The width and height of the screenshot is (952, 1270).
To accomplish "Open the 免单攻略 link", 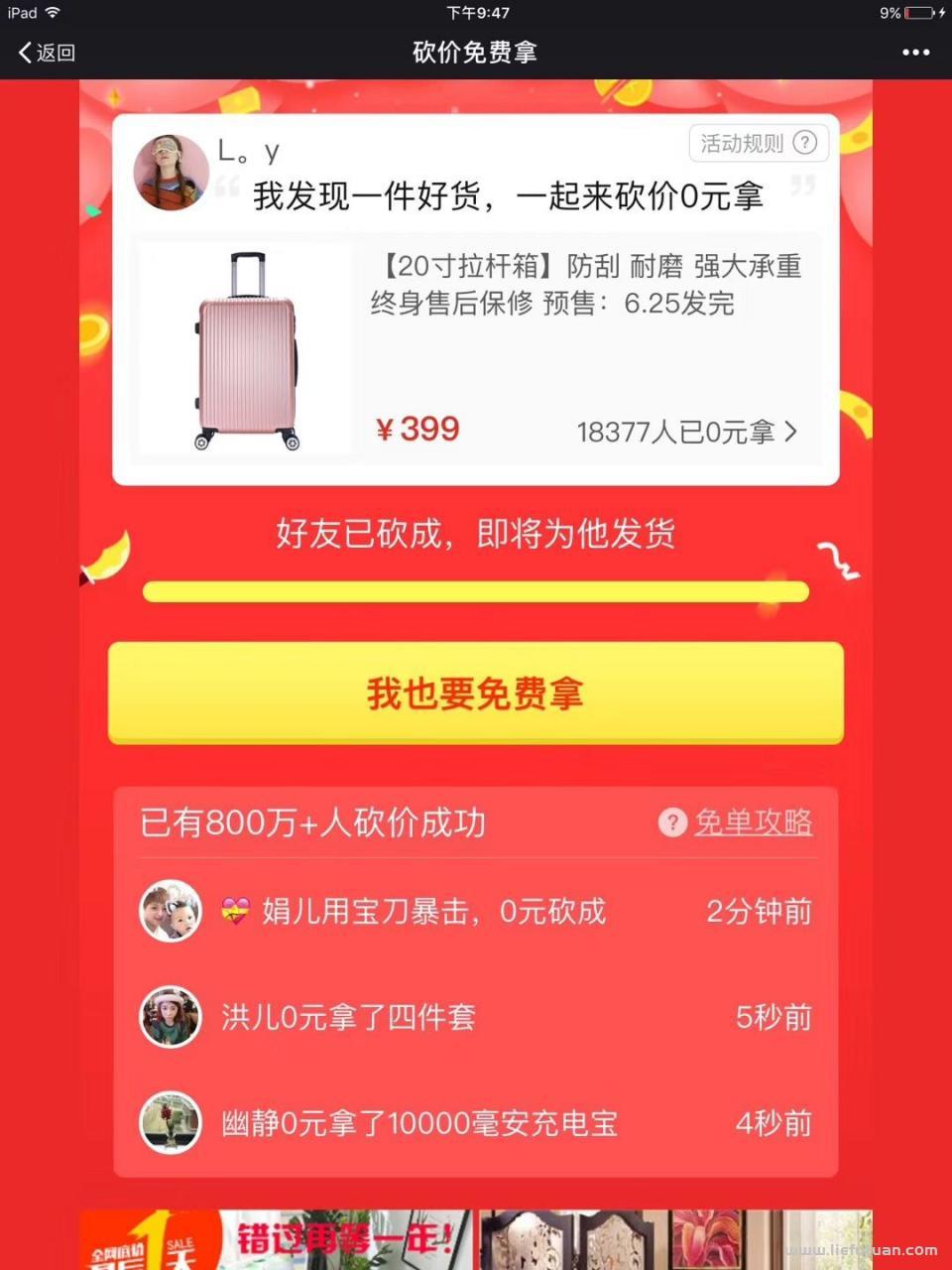I will coord(752,823).
